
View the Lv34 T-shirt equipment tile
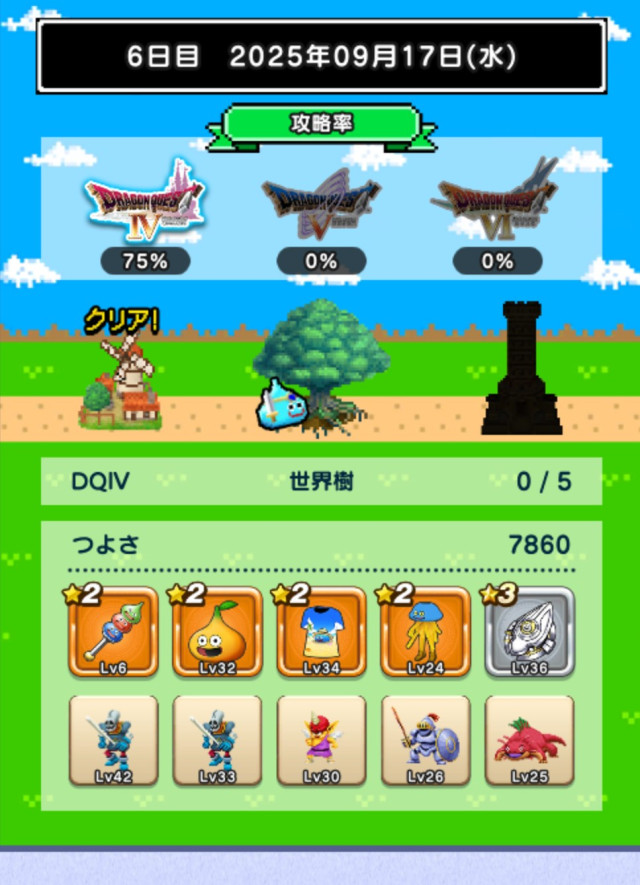[321, 632]
